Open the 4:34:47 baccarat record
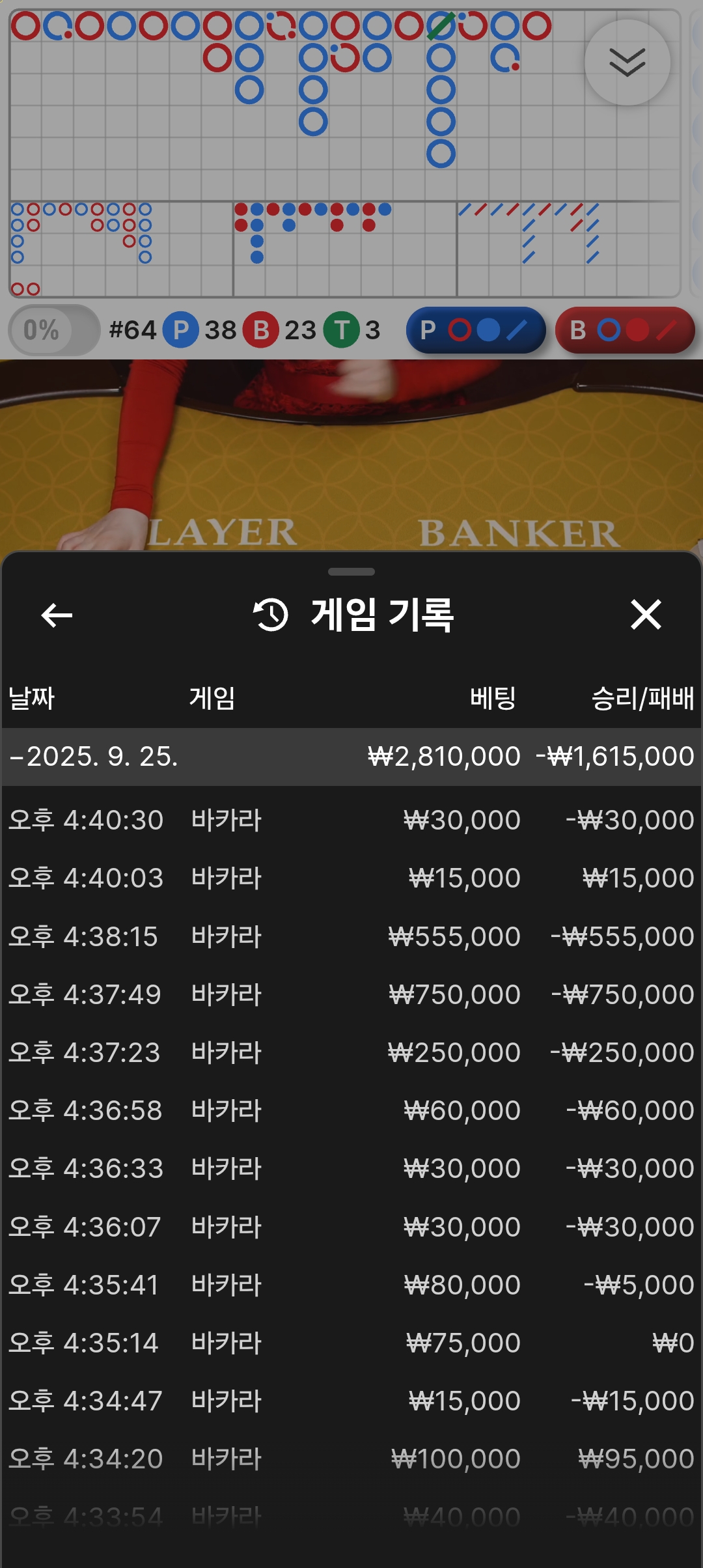Viewport: 703px width, 1568px height. (x=351, y=1401)
